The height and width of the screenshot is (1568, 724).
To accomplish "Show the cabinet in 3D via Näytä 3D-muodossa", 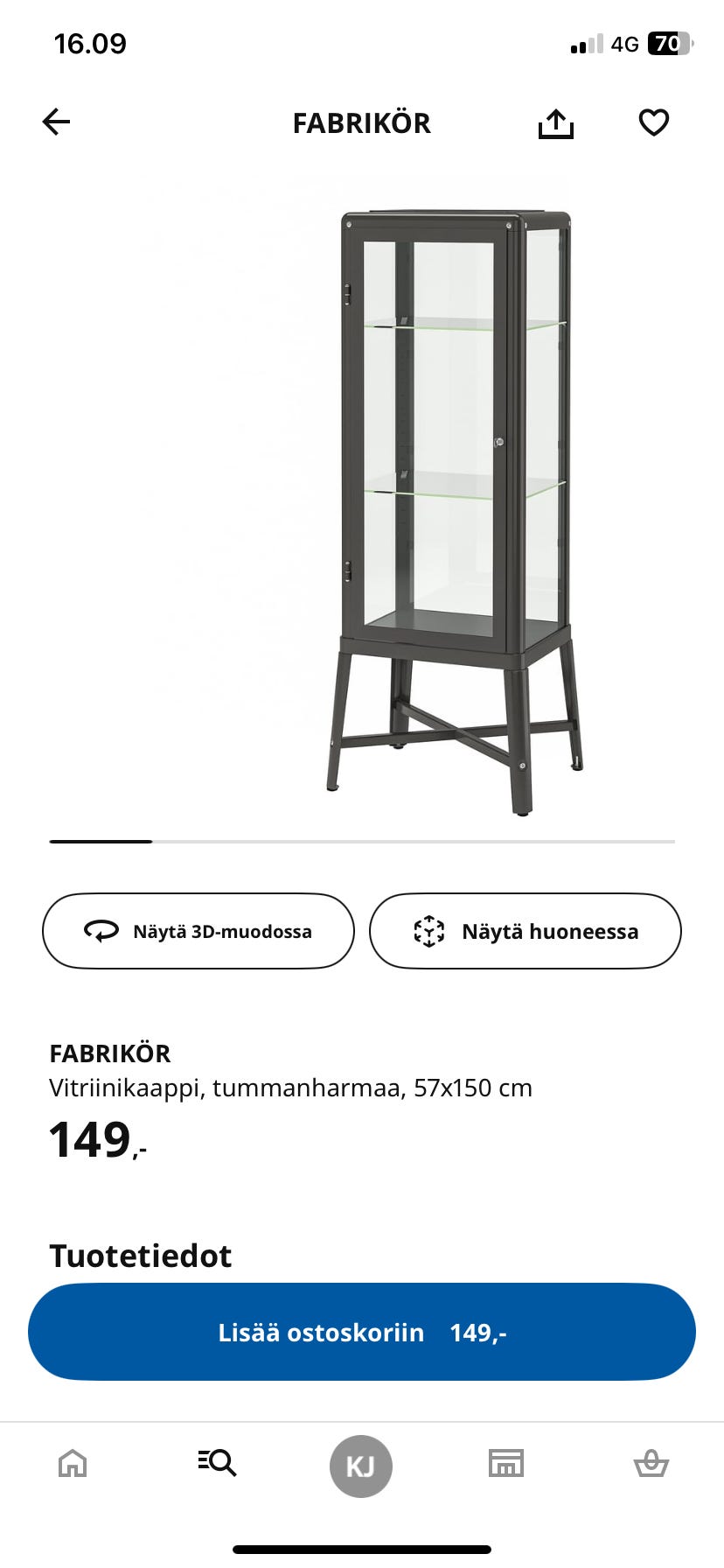I will (x=198, y=931).
